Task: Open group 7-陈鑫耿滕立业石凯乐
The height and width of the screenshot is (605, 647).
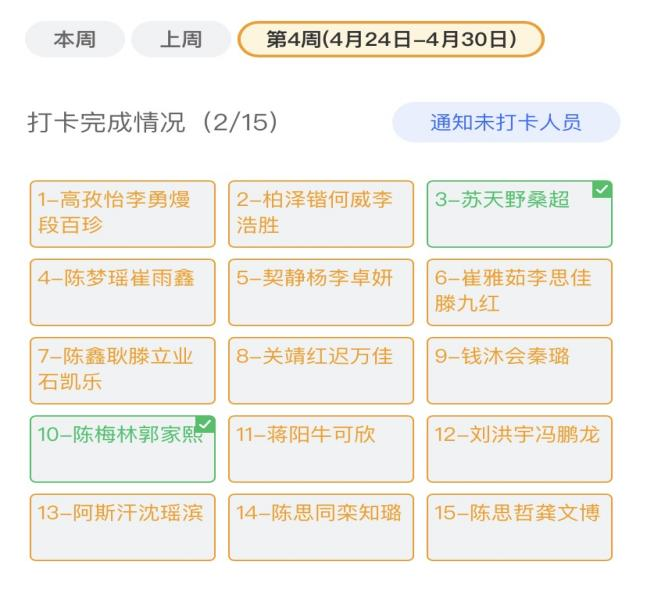Action: point(122,370)
